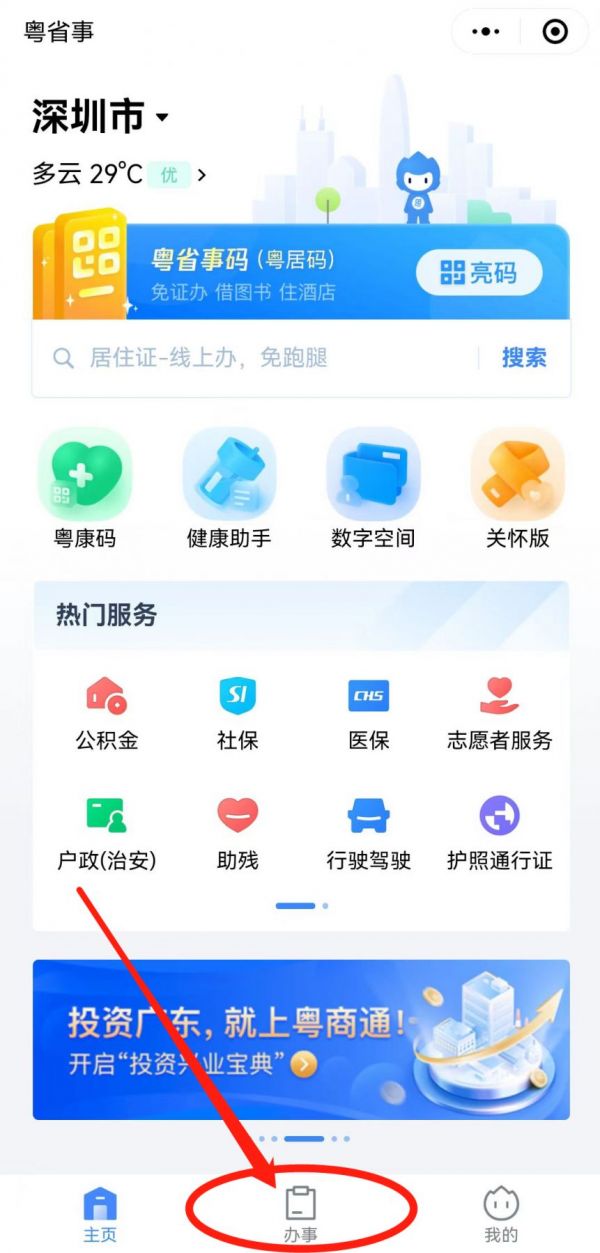Viewport: 600px width, 1253px height.
Task: Open 粤康码
Action: tap(85, 489)
